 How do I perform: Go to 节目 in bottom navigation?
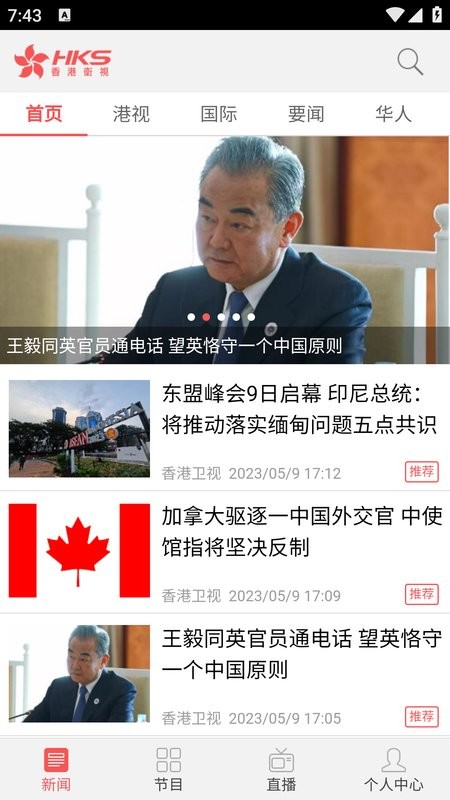(x=169, y=769)
